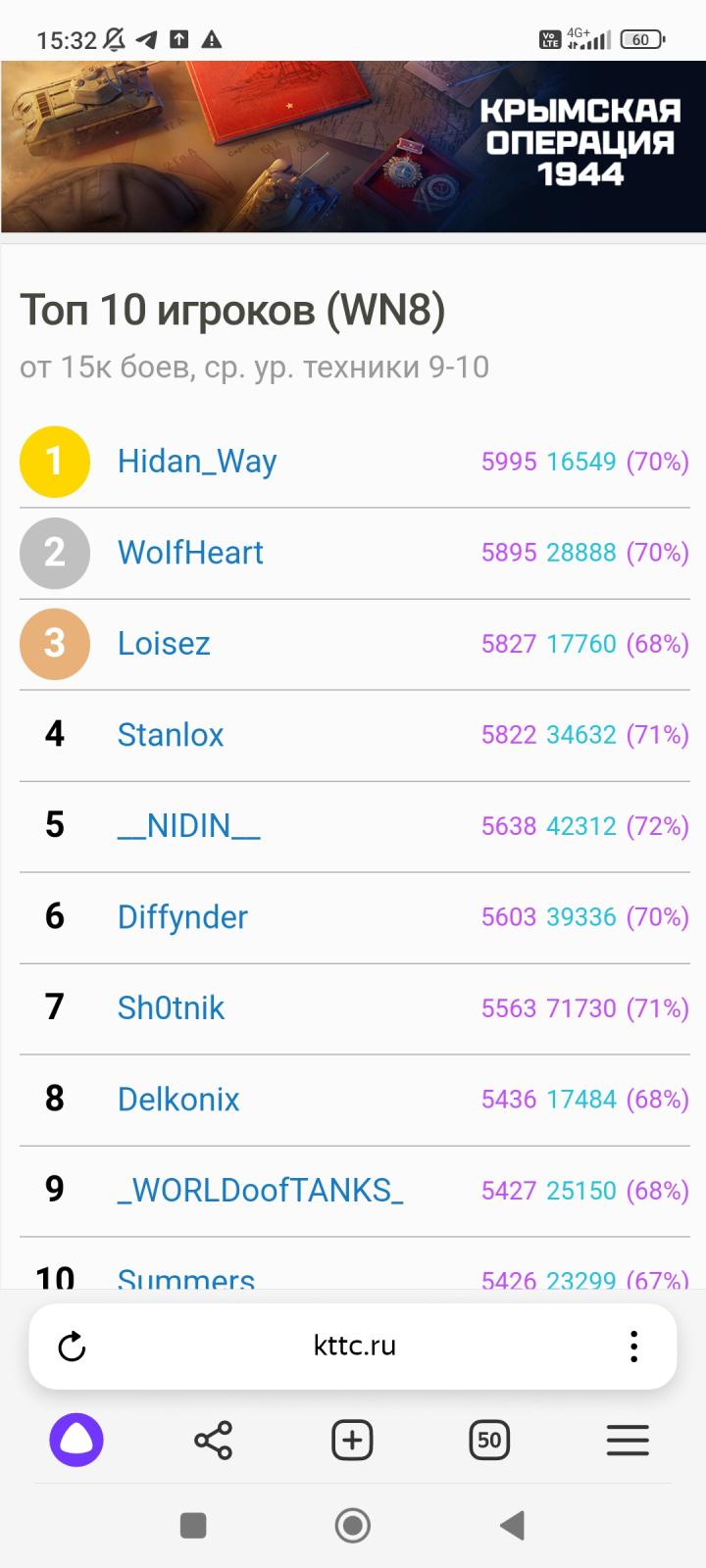Go to the home screen
This screenshot has height=1568, width=706.
click(x=353, y=1525)
